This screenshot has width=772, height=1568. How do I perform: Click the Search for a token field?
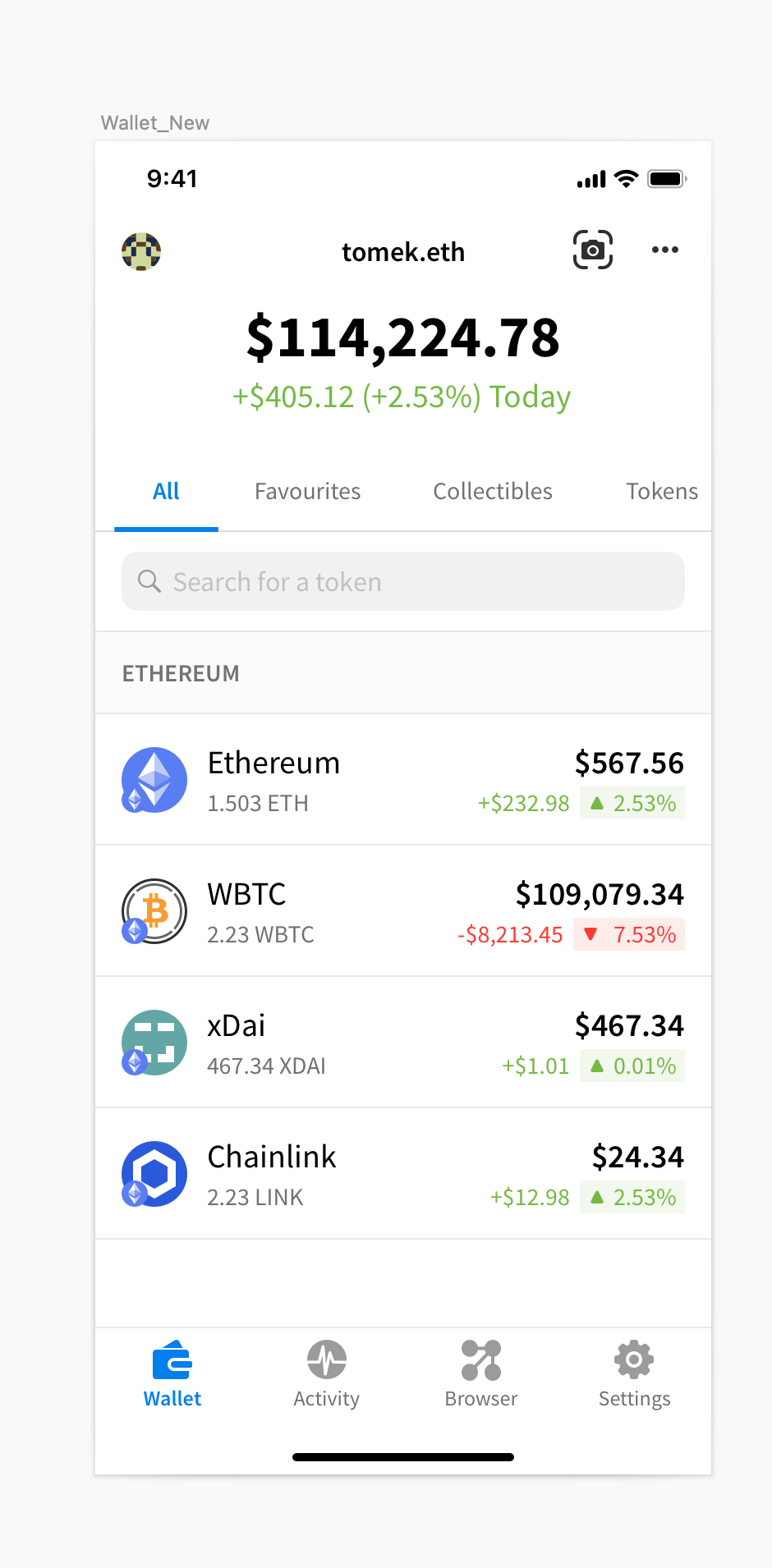tap(402, 581)
